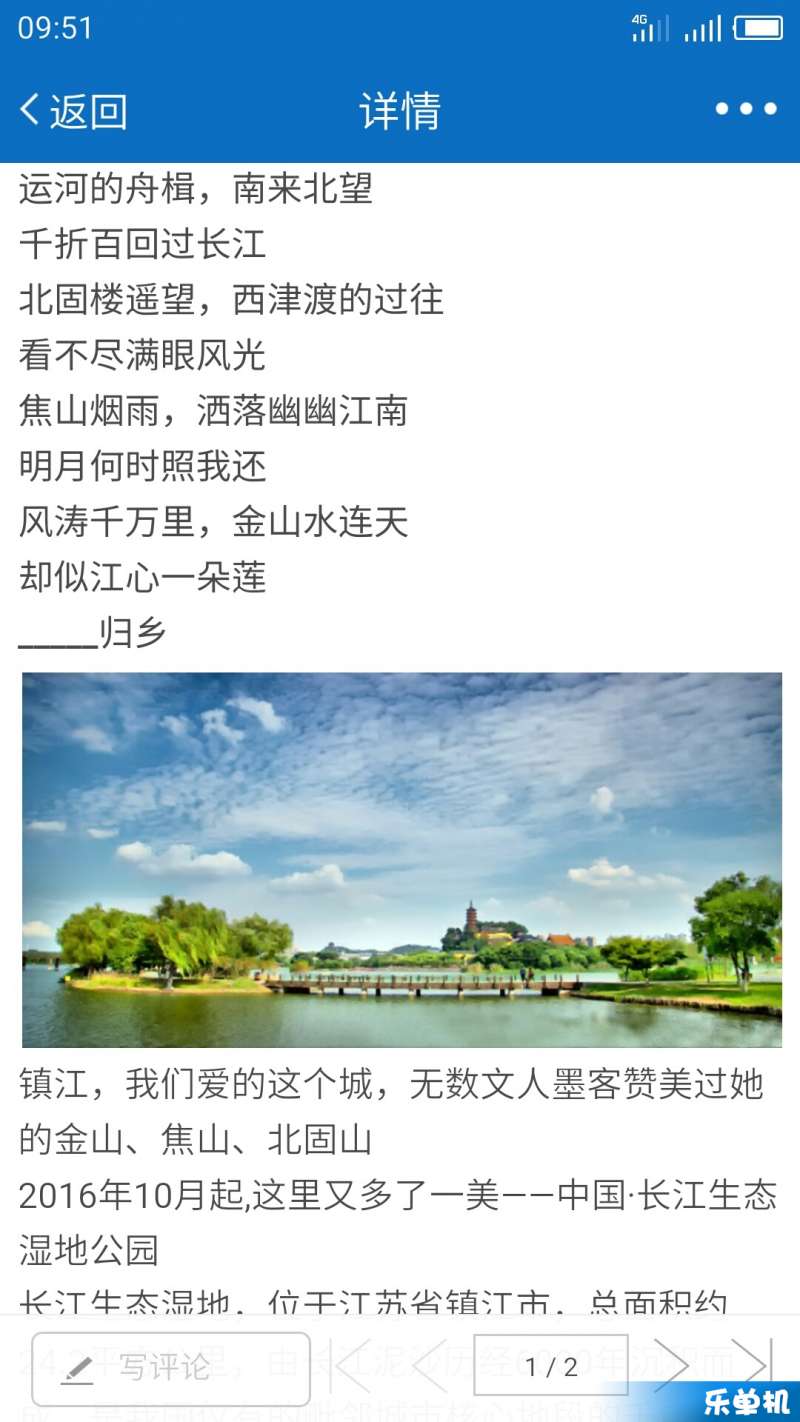Open the 1 / 2 page selector
The height and width of the screenshot is (1422, 800).
[x=551, y=1366]
